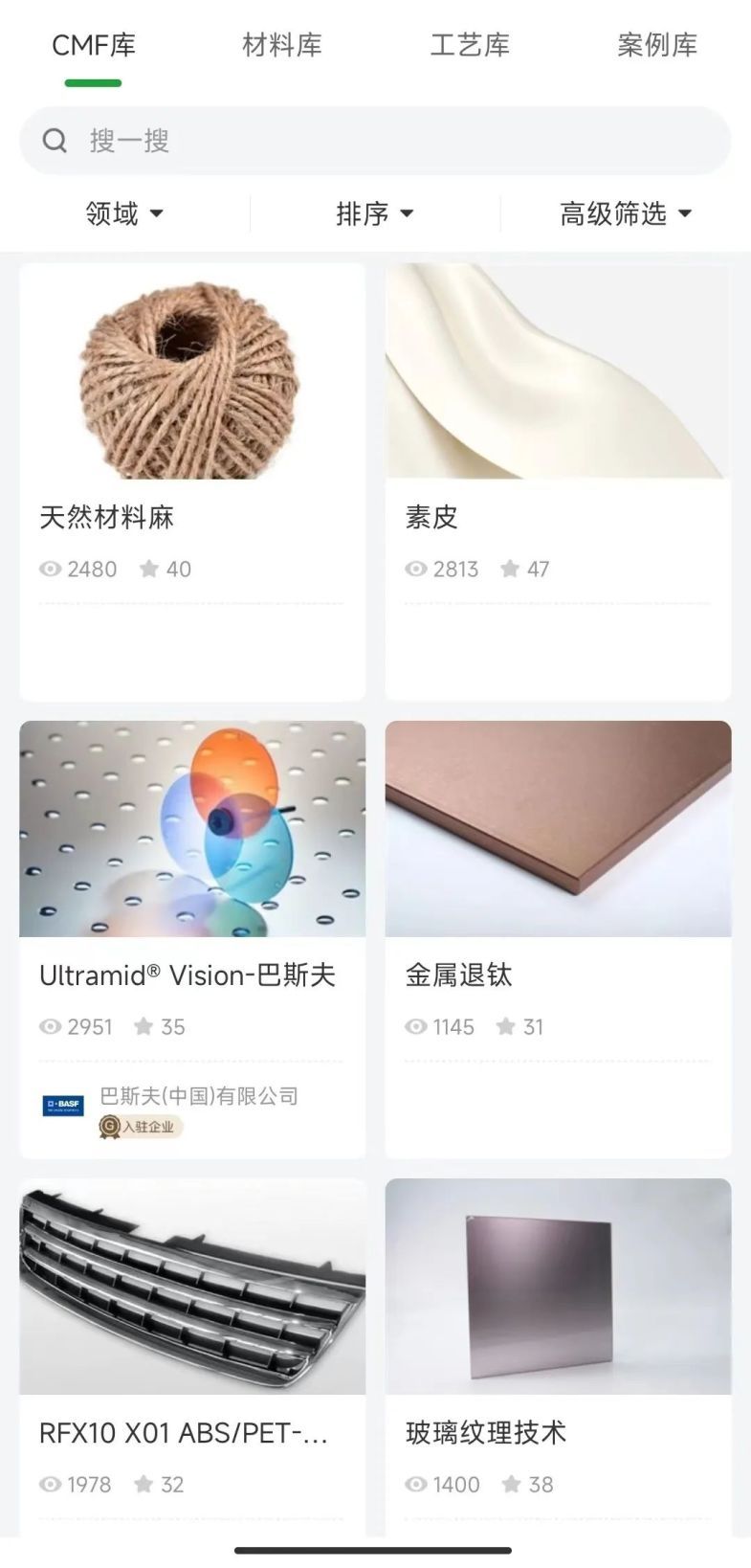
Task: Switch to the 材料库 tab
Action: click(x=281, y=44)
